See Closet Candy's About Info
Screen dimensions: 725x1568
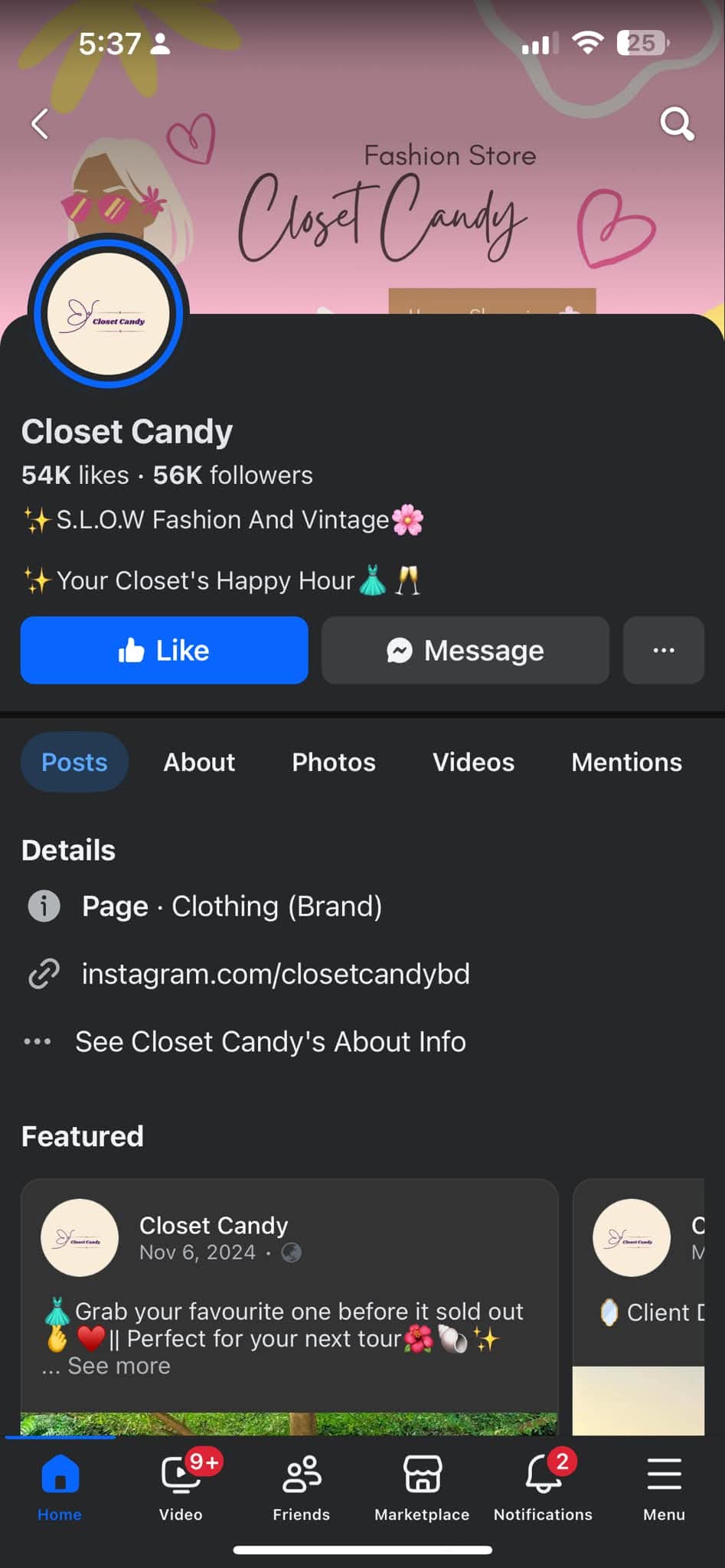pos(270,1041)
